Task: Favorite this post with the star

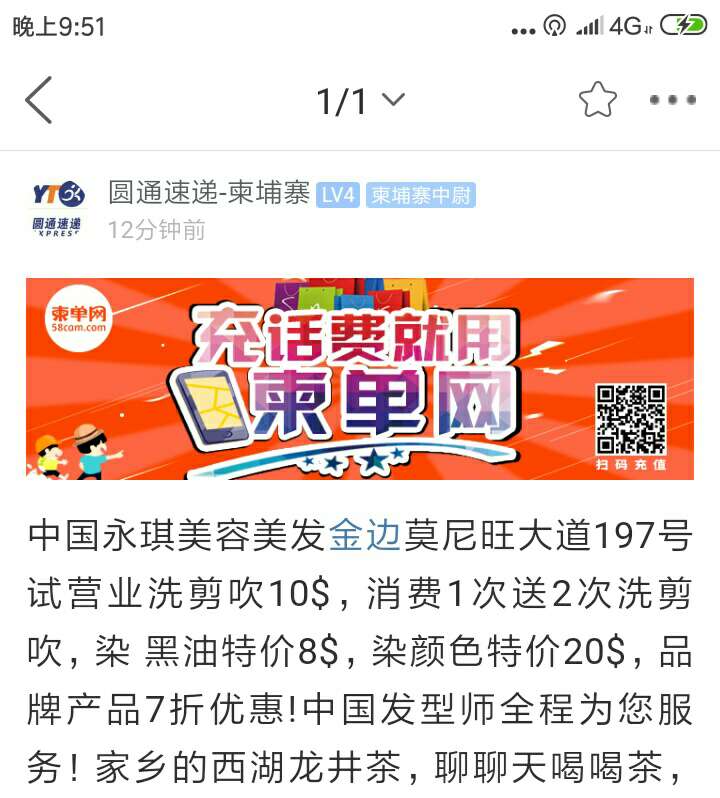Action: 598,100
